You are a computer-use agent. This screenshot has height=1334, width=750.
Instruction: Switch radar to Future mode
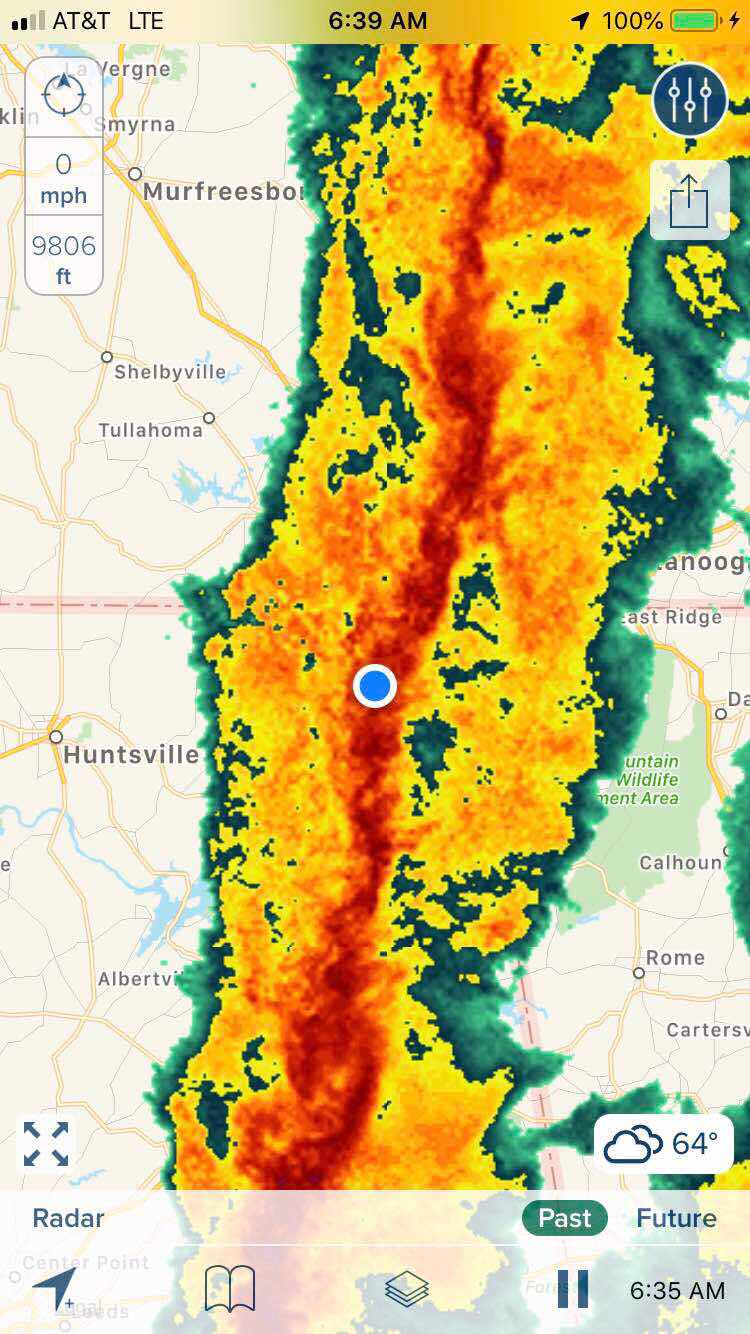point(677,1218)
